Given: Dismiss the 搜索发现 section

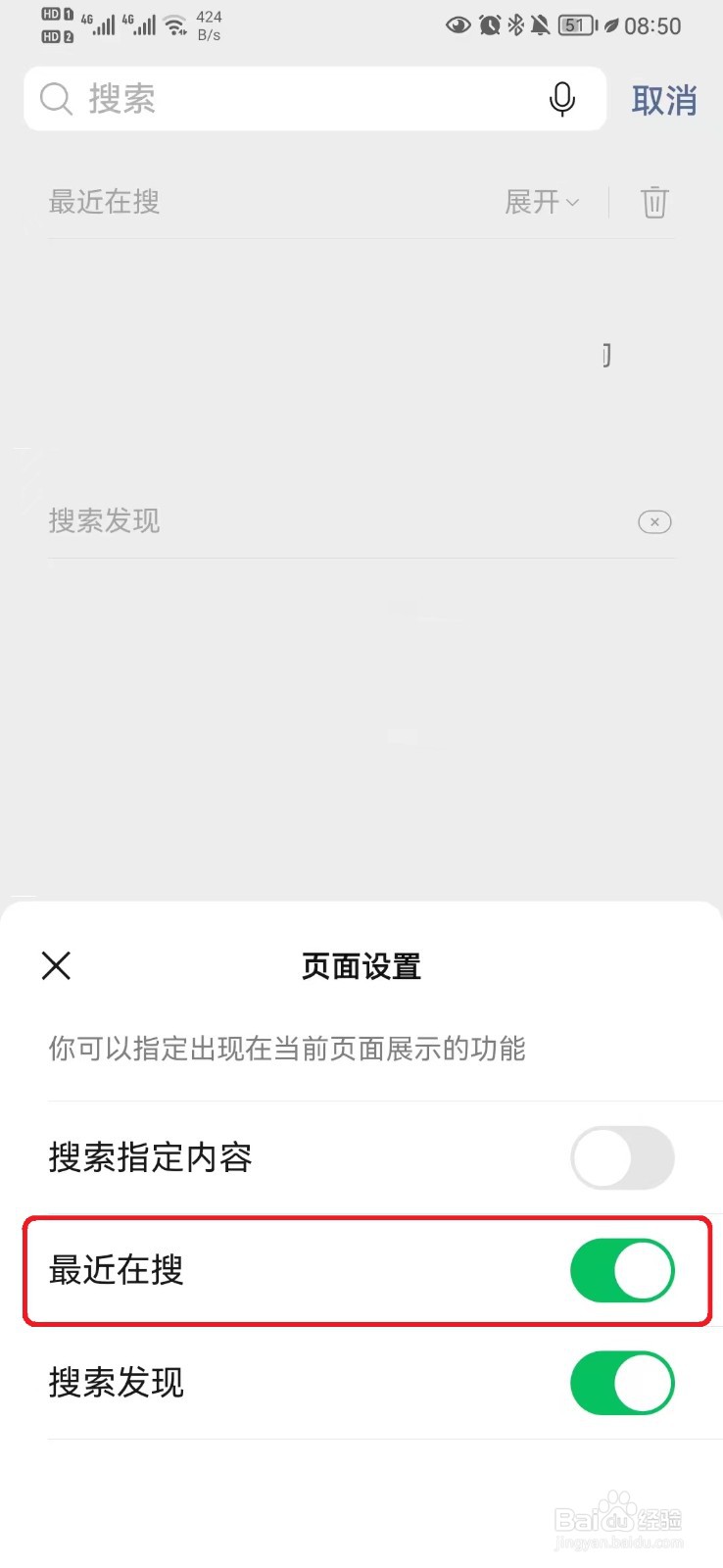Looking at the screenshot, I should pos(654,521).
